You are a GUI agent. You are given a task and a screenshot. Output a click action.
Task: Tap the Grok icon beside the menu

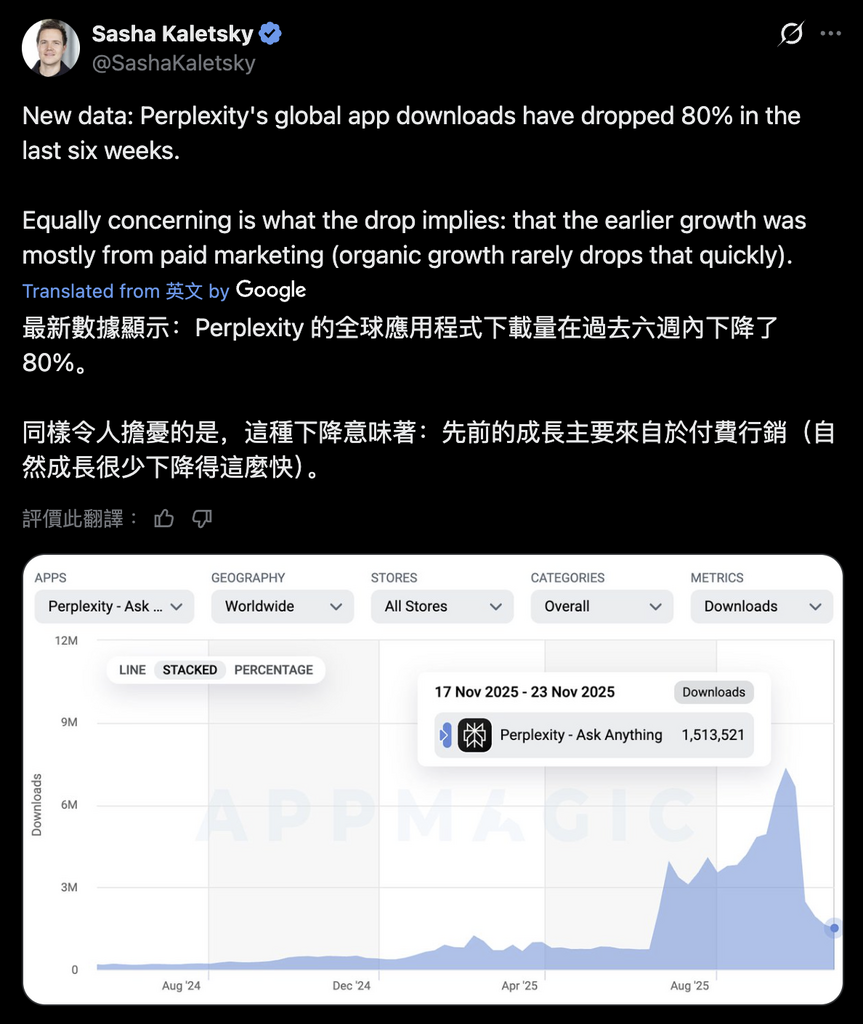click(x=791, y=34)
